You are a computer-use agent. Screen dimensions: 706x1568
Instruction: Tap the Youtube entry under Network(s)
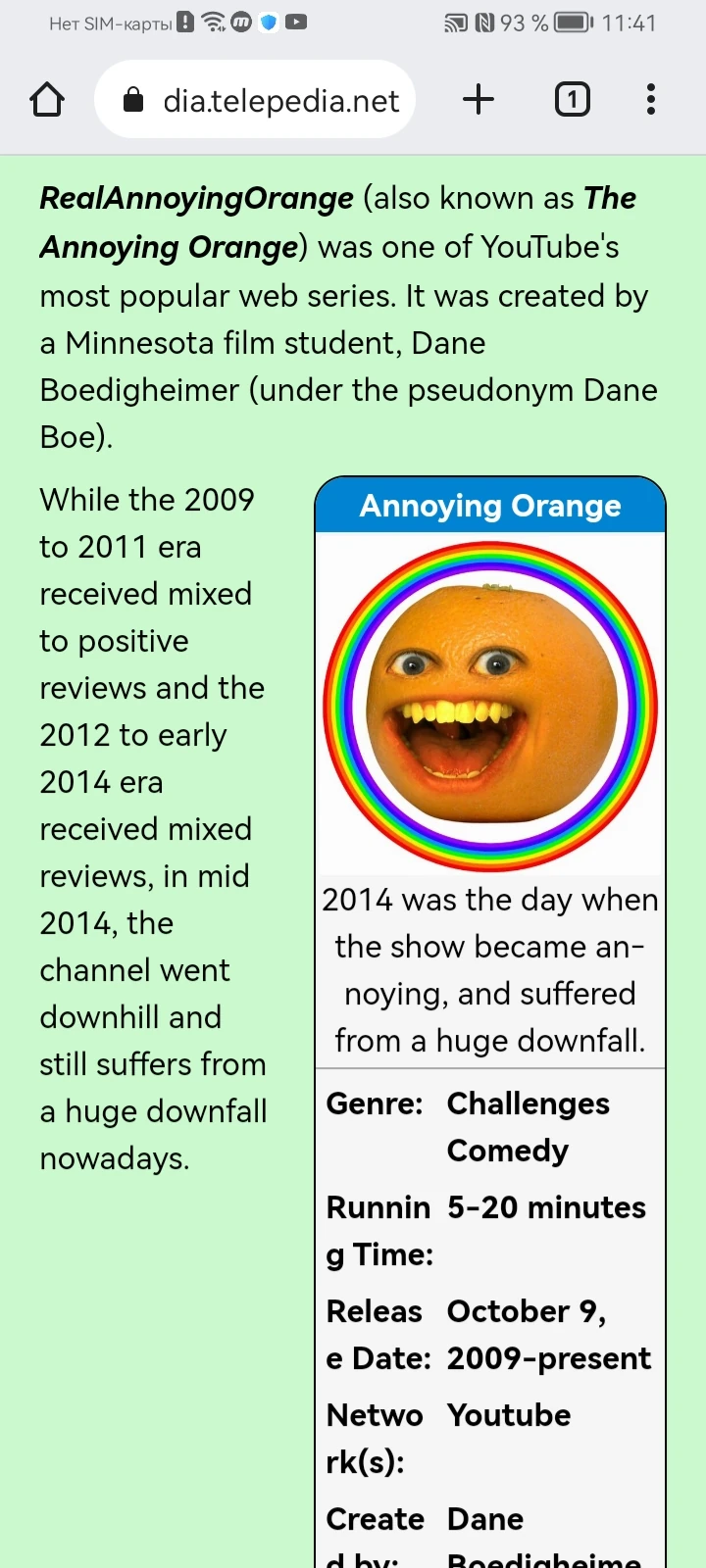tap(508, 1415)
